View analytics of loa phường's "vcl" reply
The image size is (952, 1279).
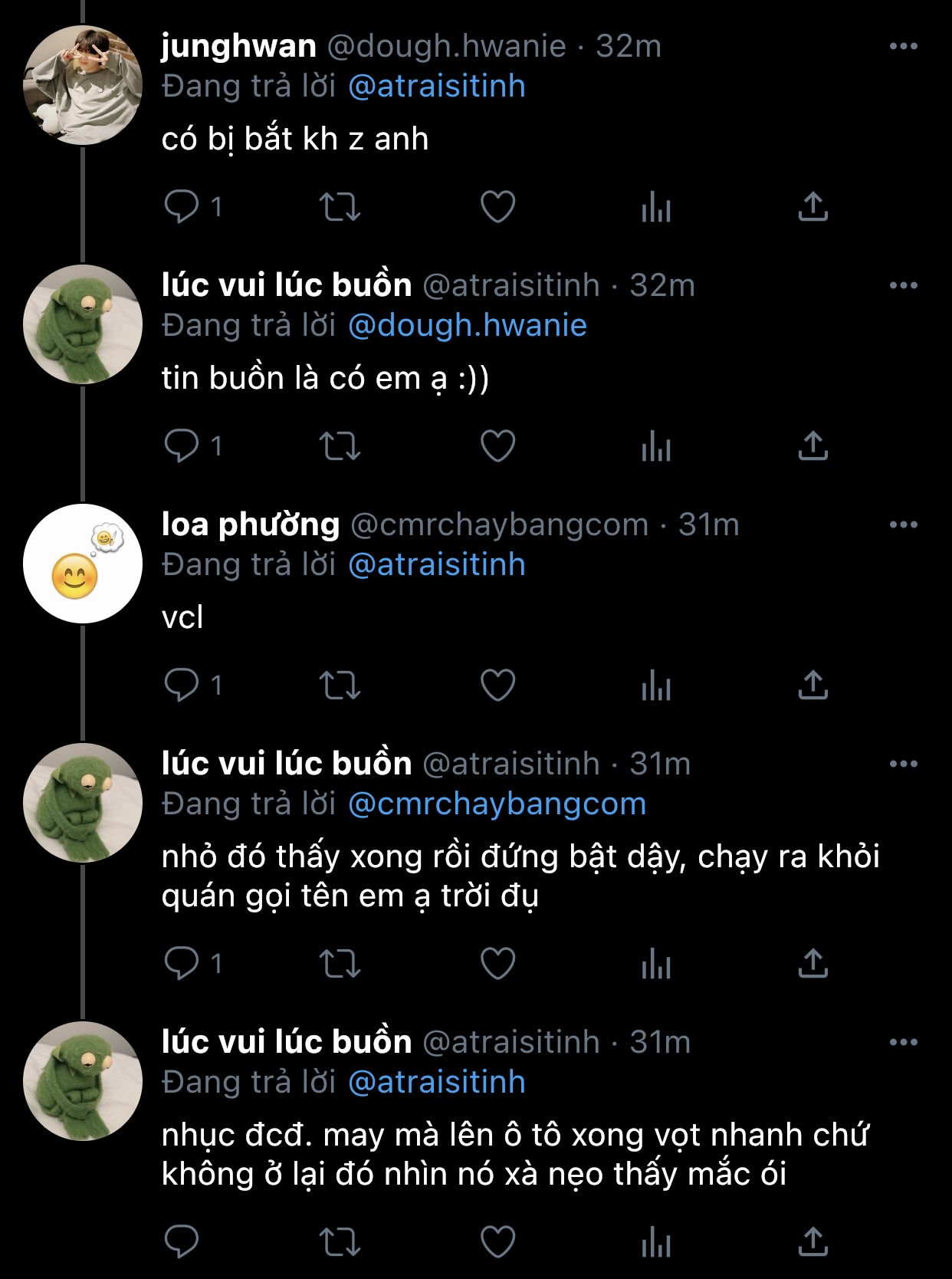click(655, 686)
